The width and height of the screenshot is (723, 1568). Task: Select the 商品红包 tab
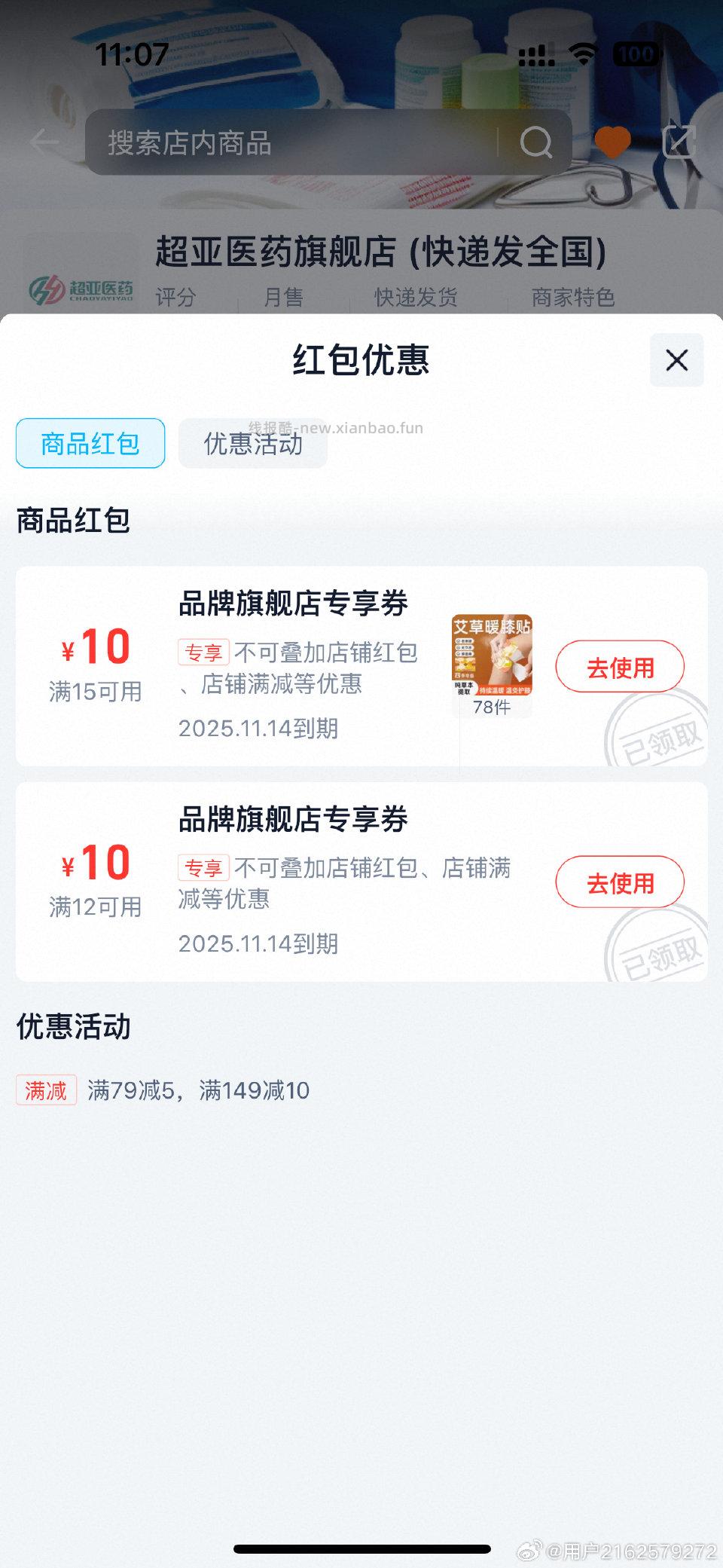(x=89, y=444)
